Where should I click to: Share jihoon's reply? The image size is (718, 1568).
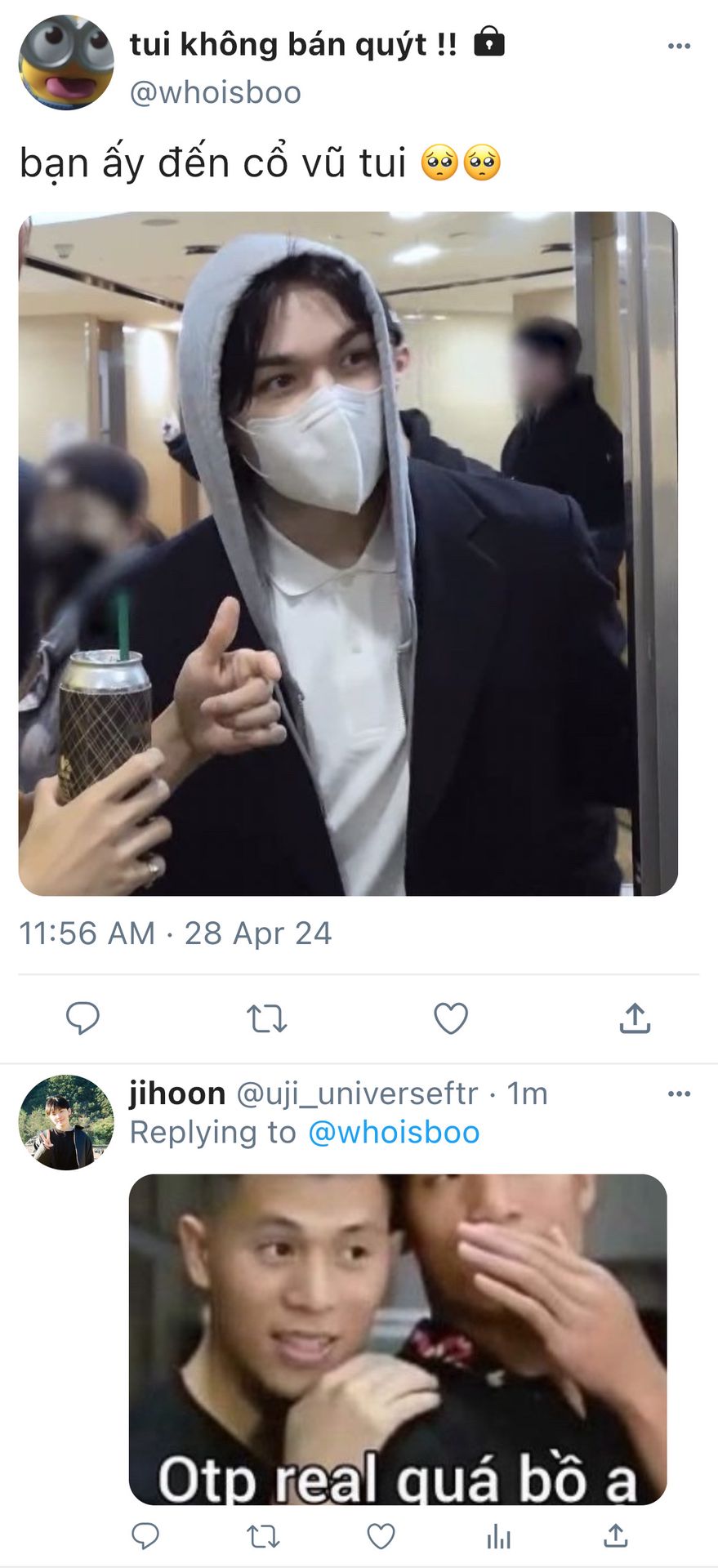(615, 1536)
